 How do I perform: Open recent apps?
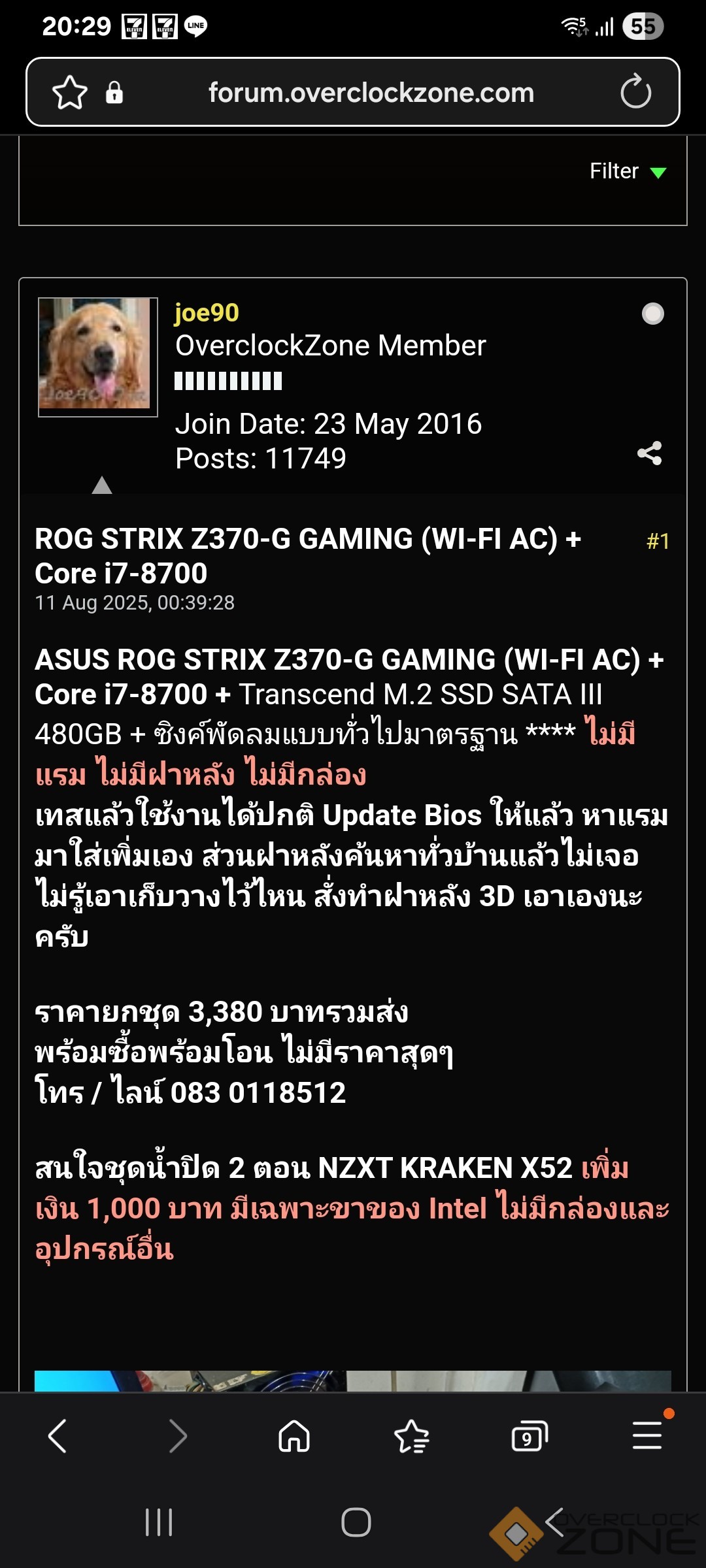pos(159,1523)
